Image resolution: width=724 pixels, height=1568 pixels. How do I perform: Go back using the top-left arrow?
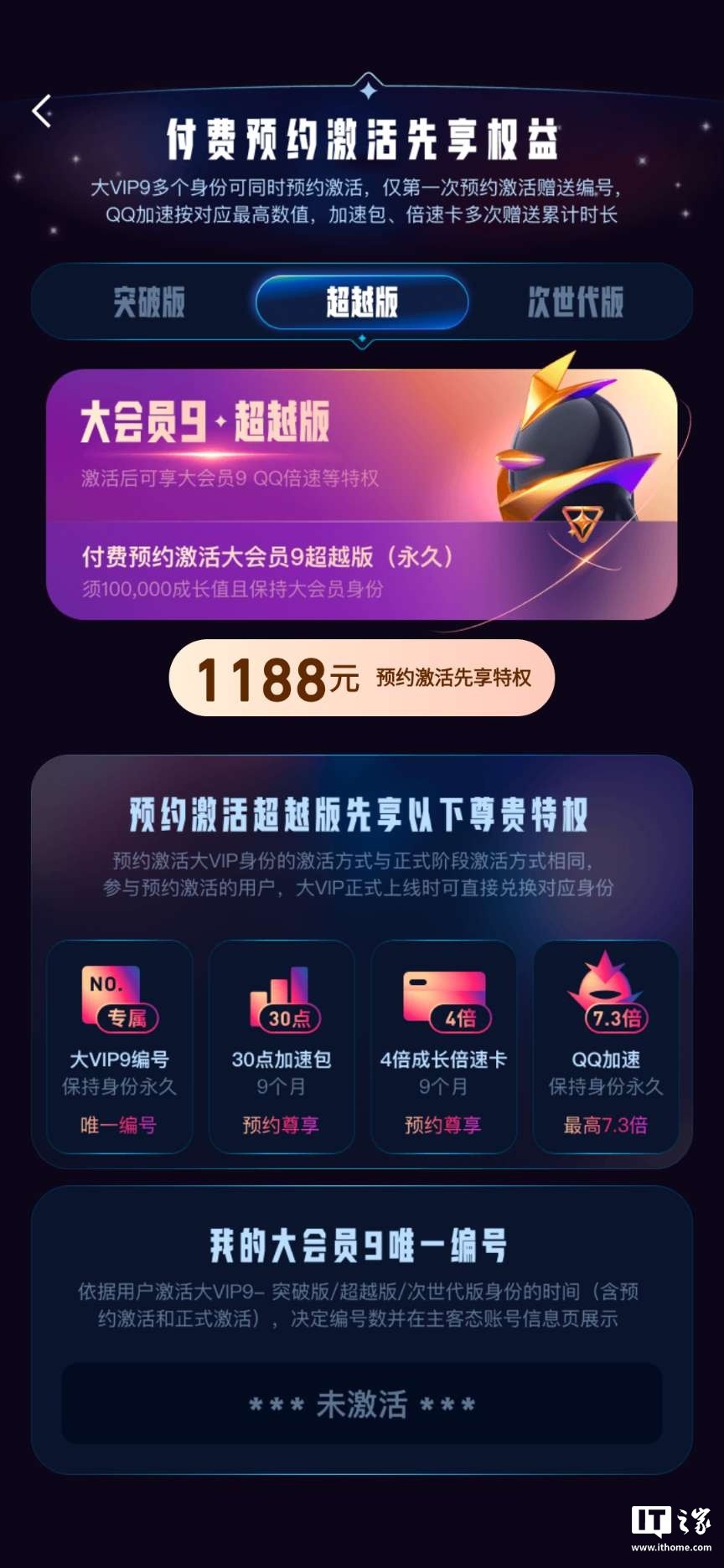(x=42, y=111)
